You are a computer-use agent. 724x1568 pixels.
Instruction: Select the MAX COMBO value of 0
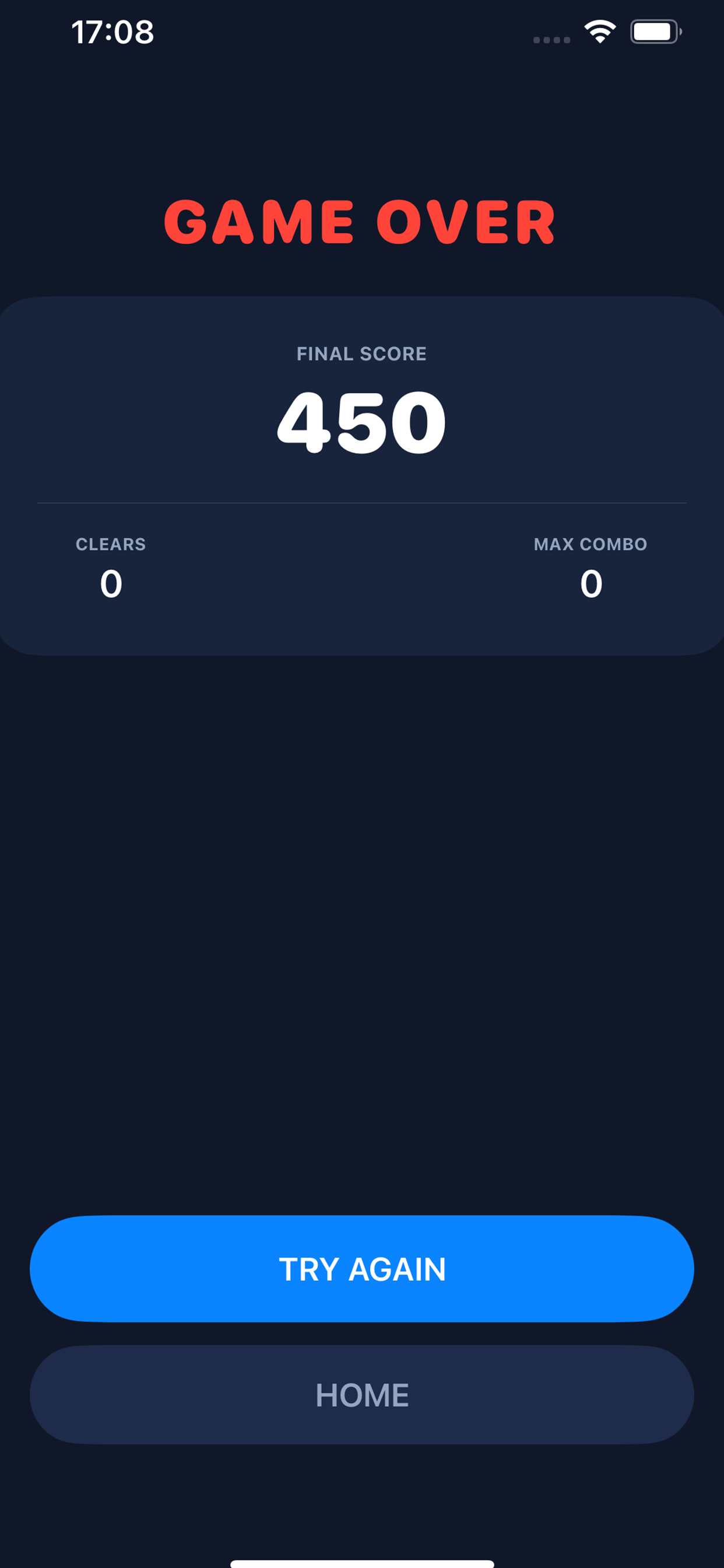point(590,586)
